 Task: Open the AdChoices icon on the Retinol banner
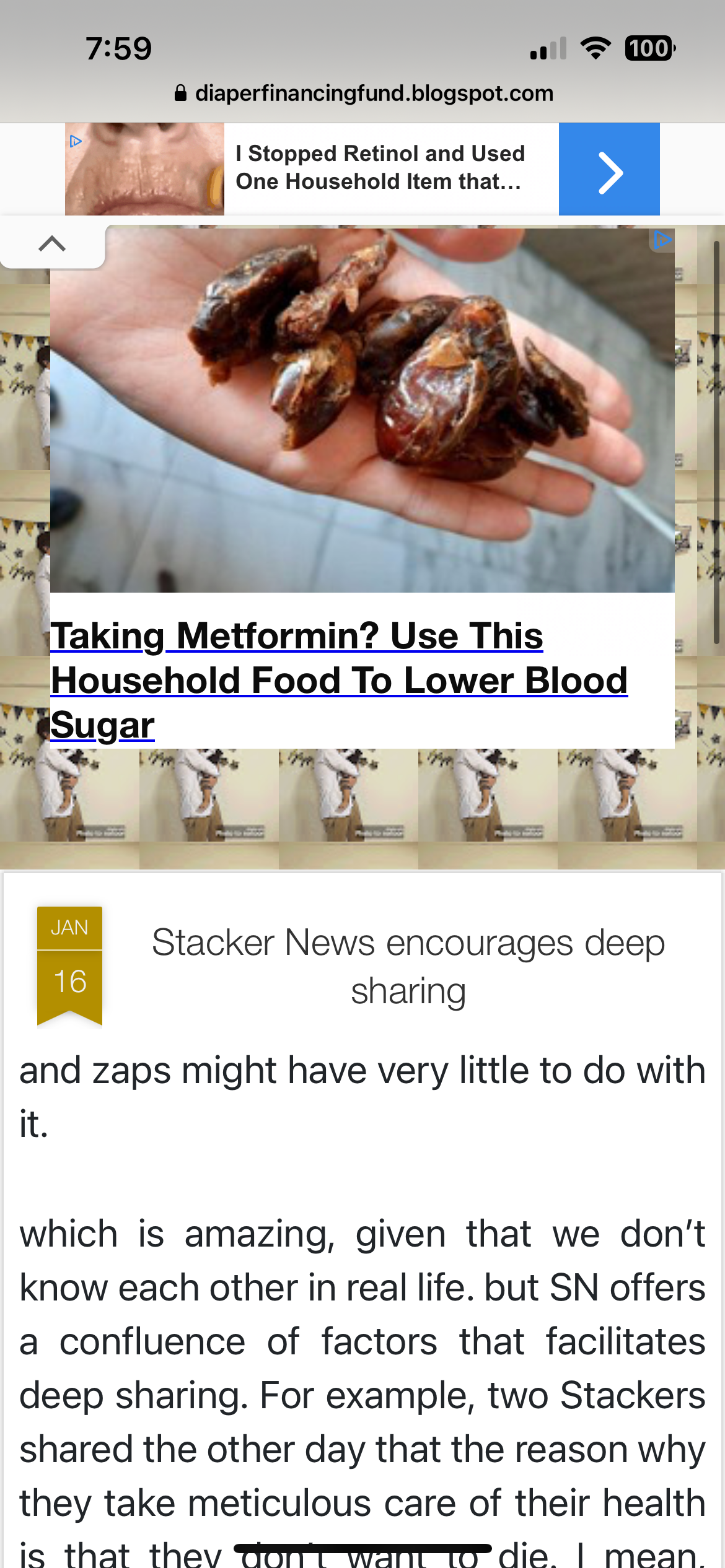click(76, 142)
